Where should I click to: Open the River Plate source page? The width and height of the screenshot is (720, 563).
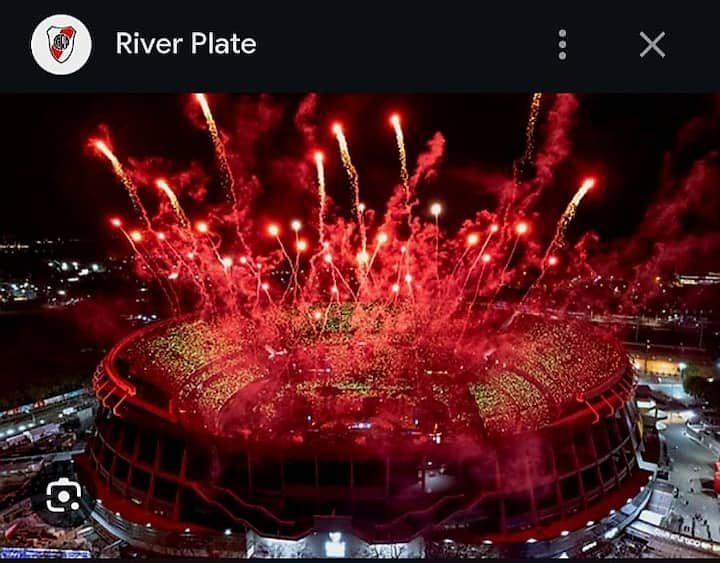[185, 44]
